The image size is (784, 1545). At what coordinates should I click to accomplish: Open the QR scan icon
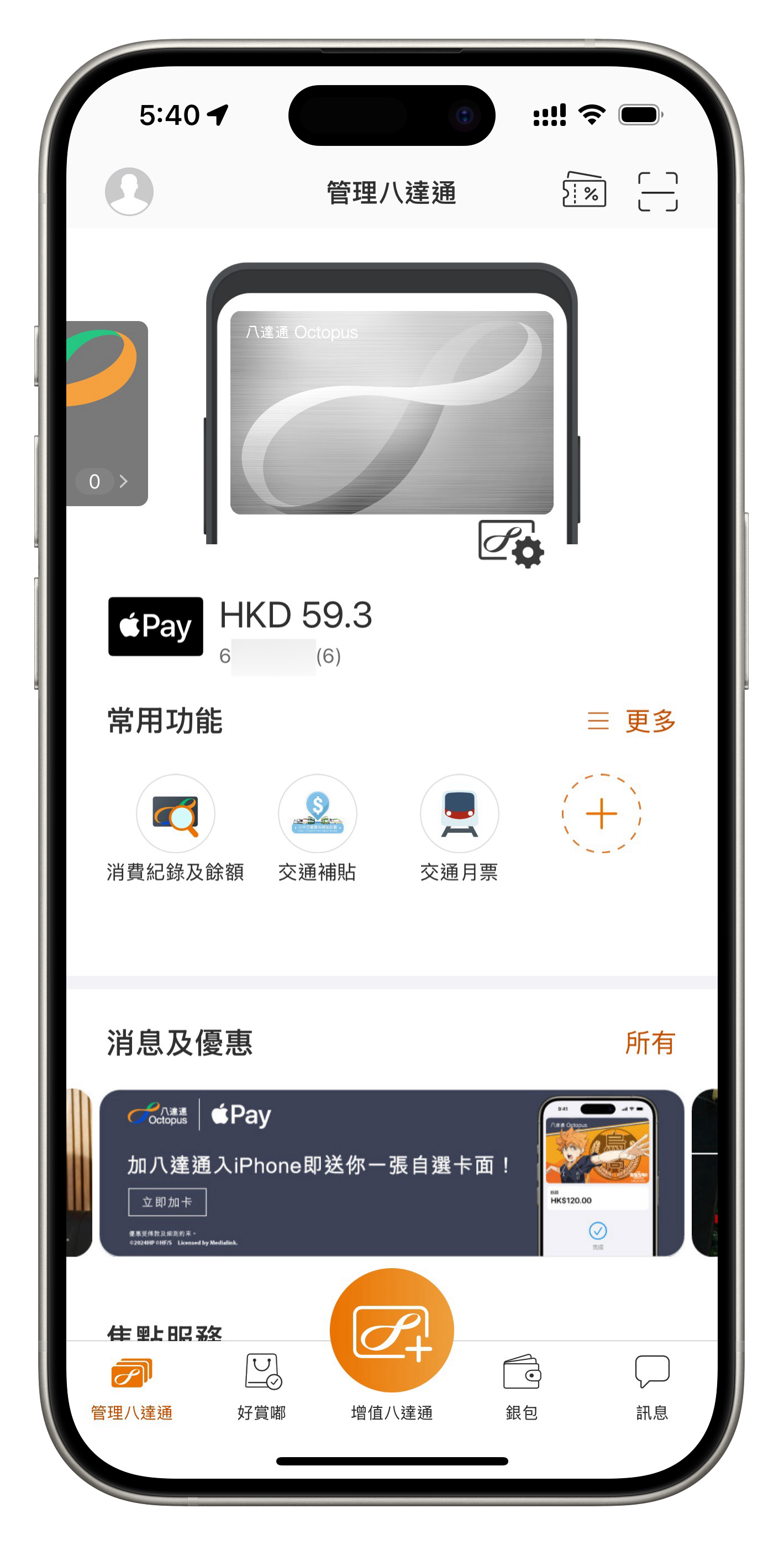click(657, 191)
